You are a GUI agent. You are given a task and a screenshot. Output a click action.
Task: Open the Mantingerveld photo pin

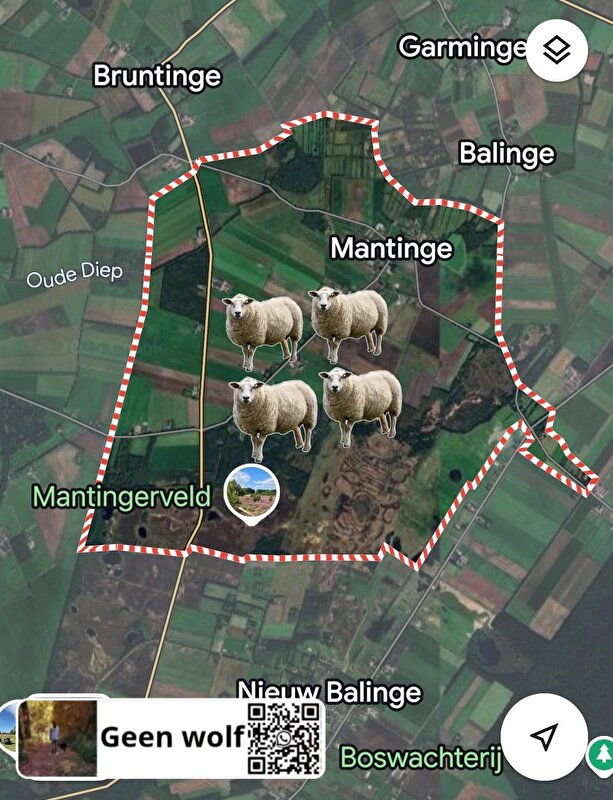coord(251,492)
